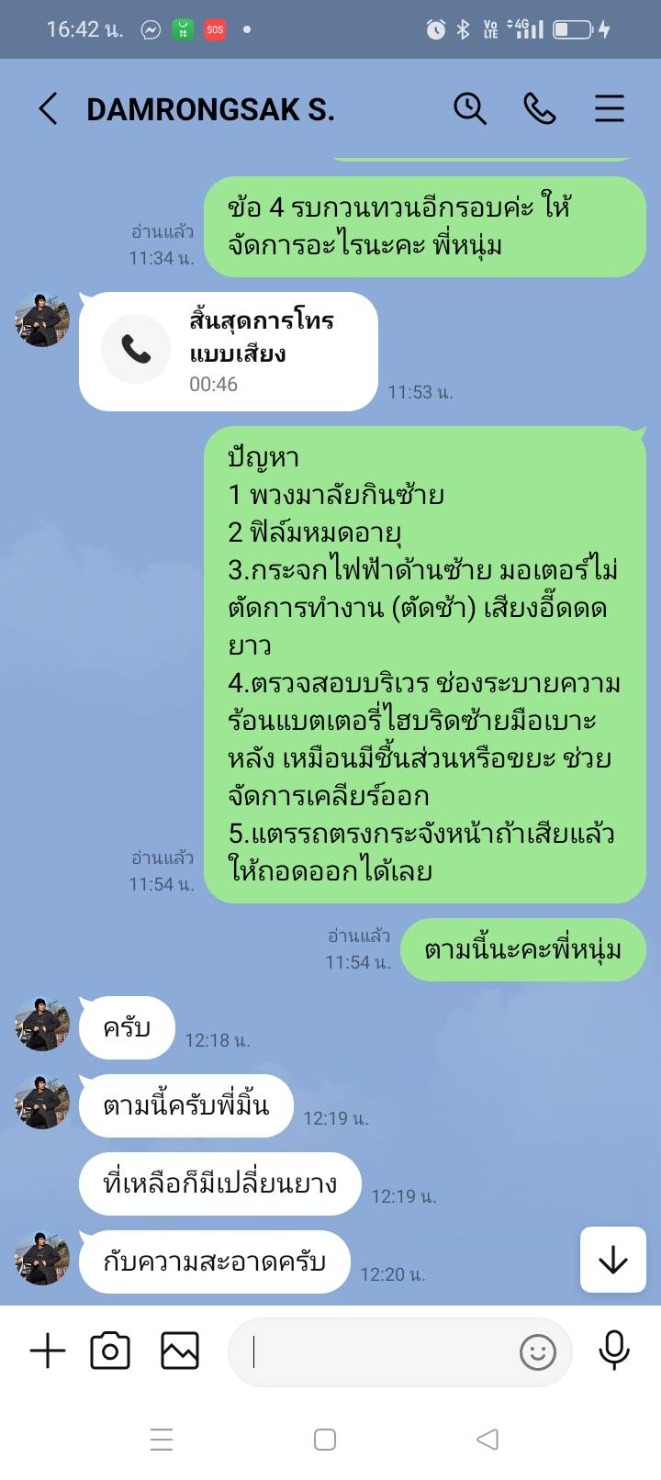Open sender's profile picture beside ครับ message

click(x=42, y=1024)
